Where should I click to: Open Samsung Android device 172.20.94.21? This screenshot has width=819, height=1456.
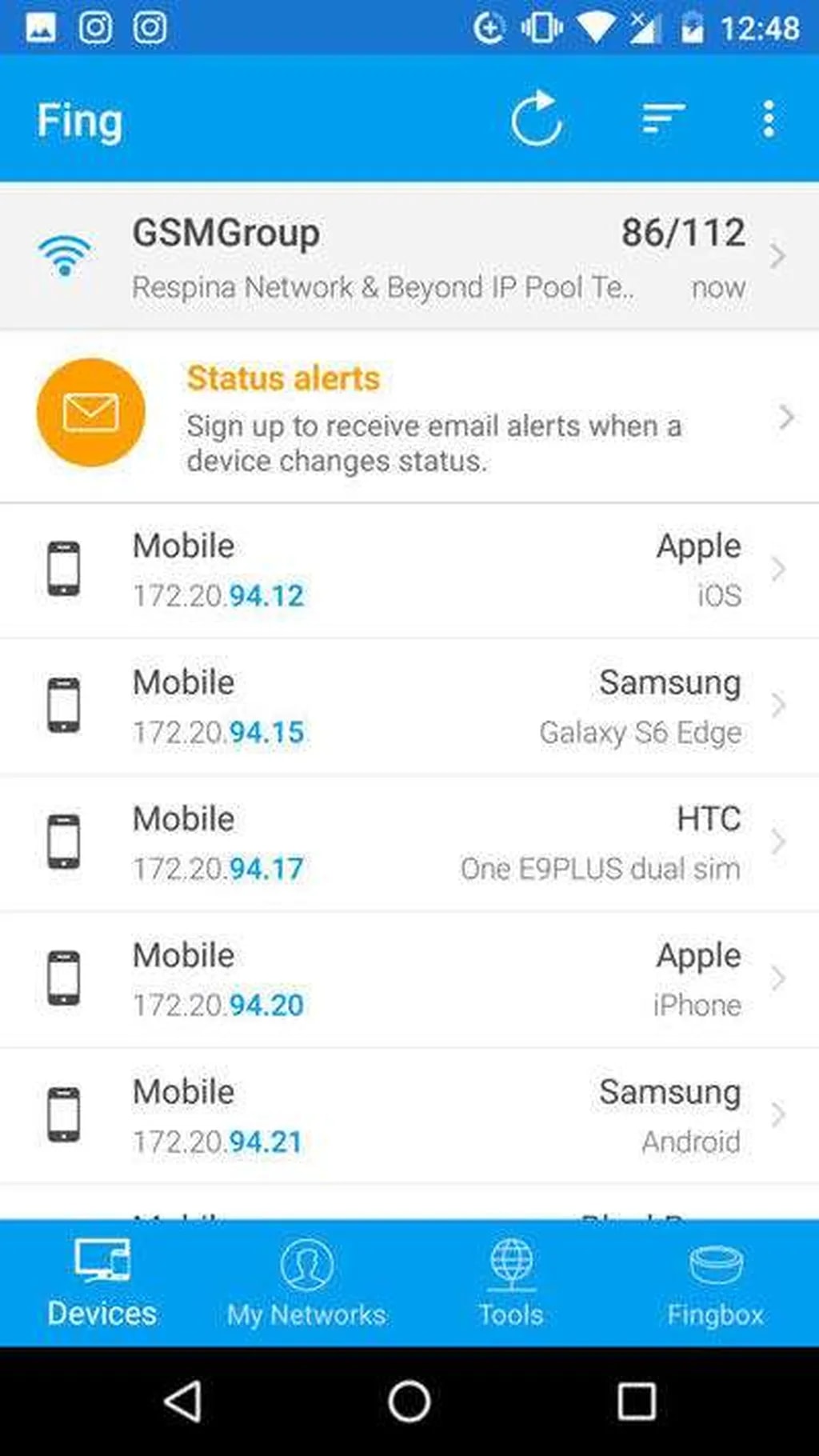pos(409,1116)
